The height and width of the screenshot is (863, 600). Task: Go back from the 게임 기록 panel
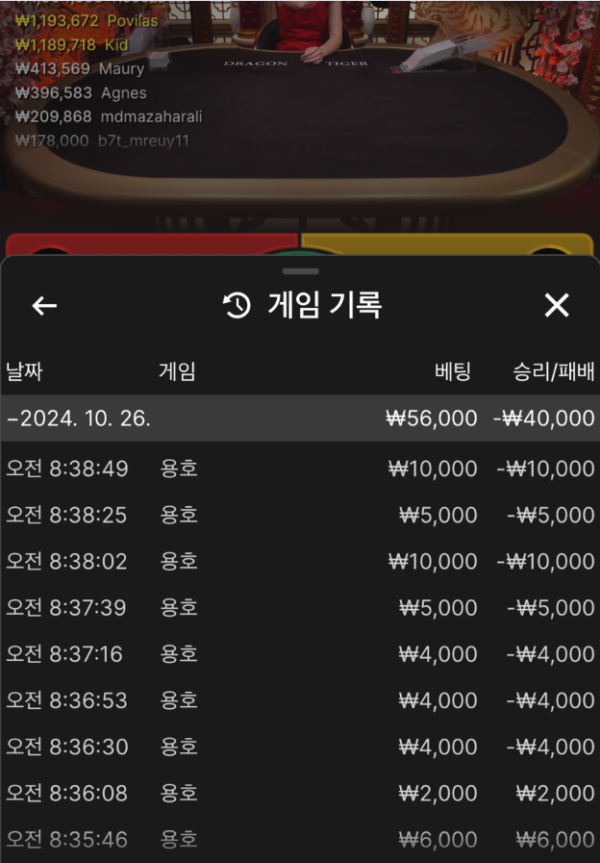click(44, 306)
